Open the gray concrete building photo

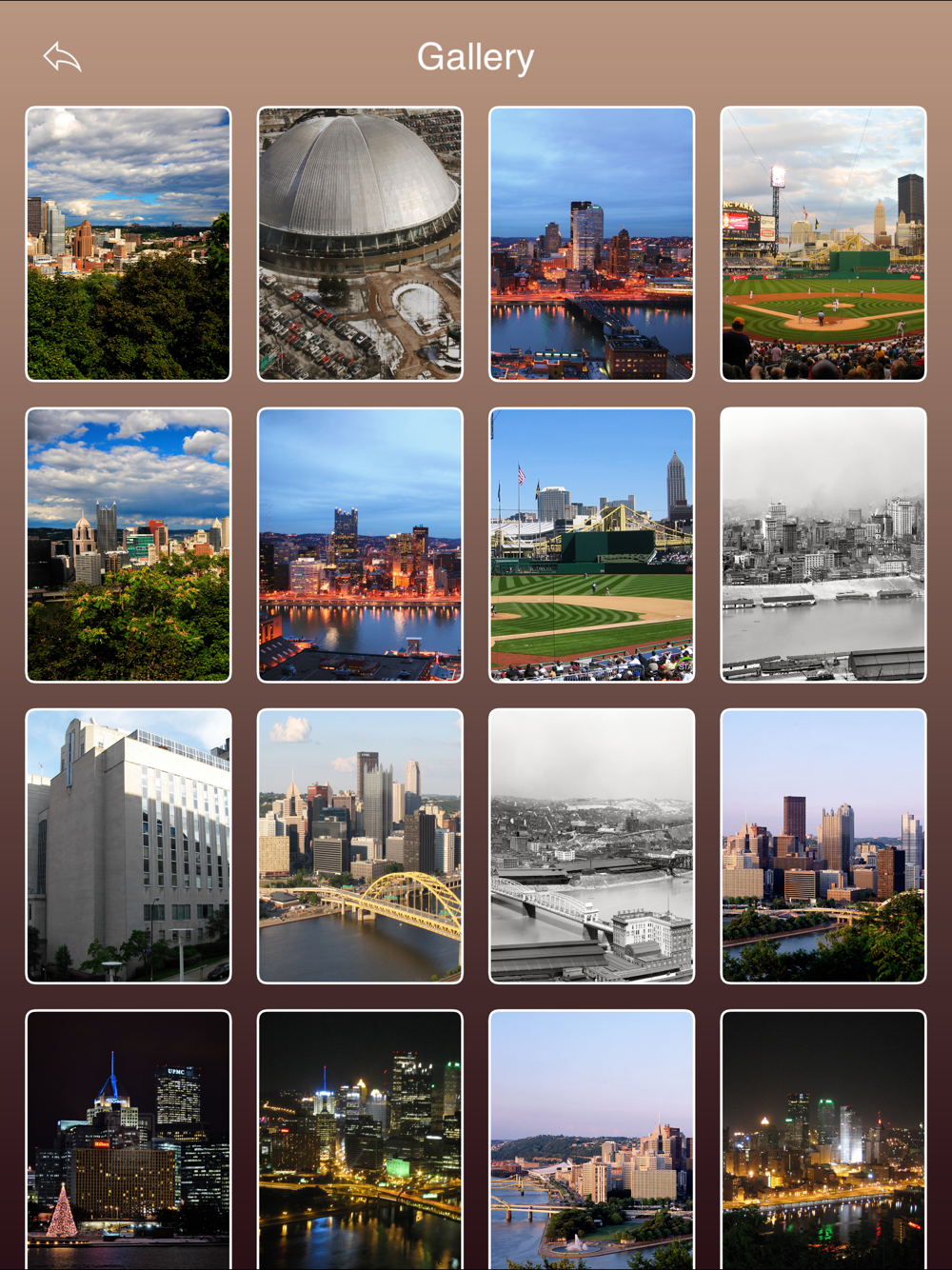[129, 845]
